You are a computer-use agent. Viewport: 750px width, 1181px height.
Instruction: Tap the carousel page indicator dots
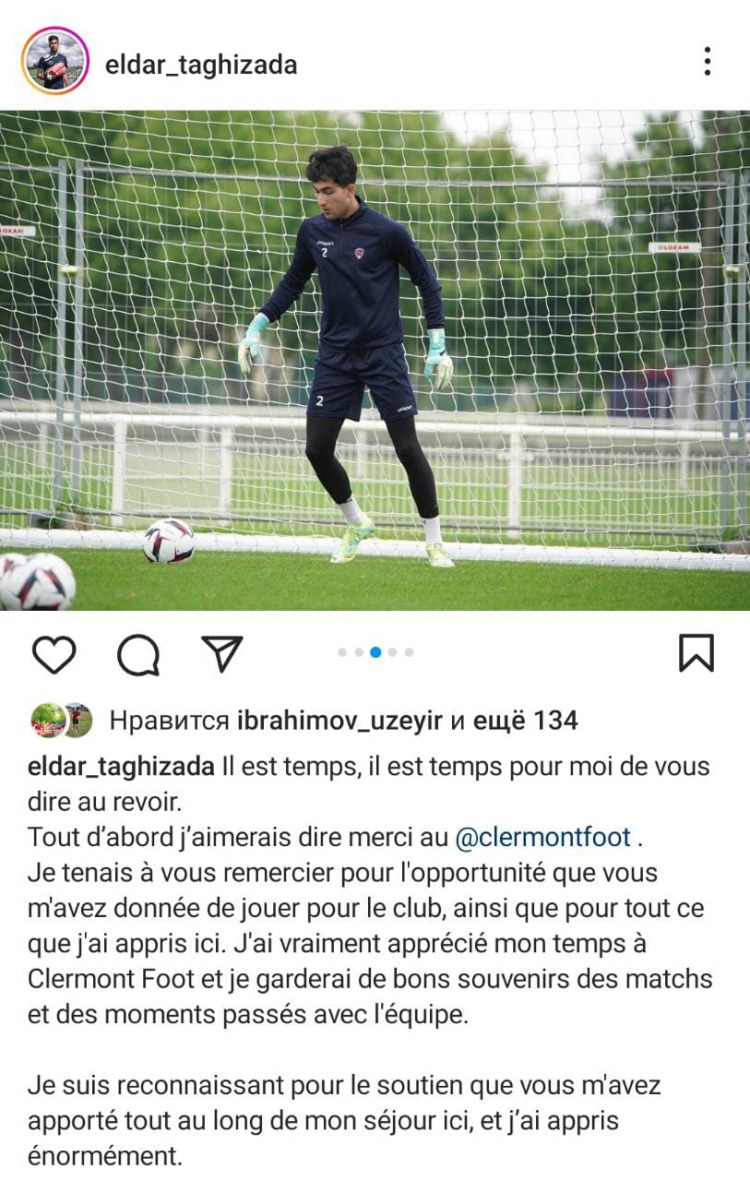pos(375,652)
